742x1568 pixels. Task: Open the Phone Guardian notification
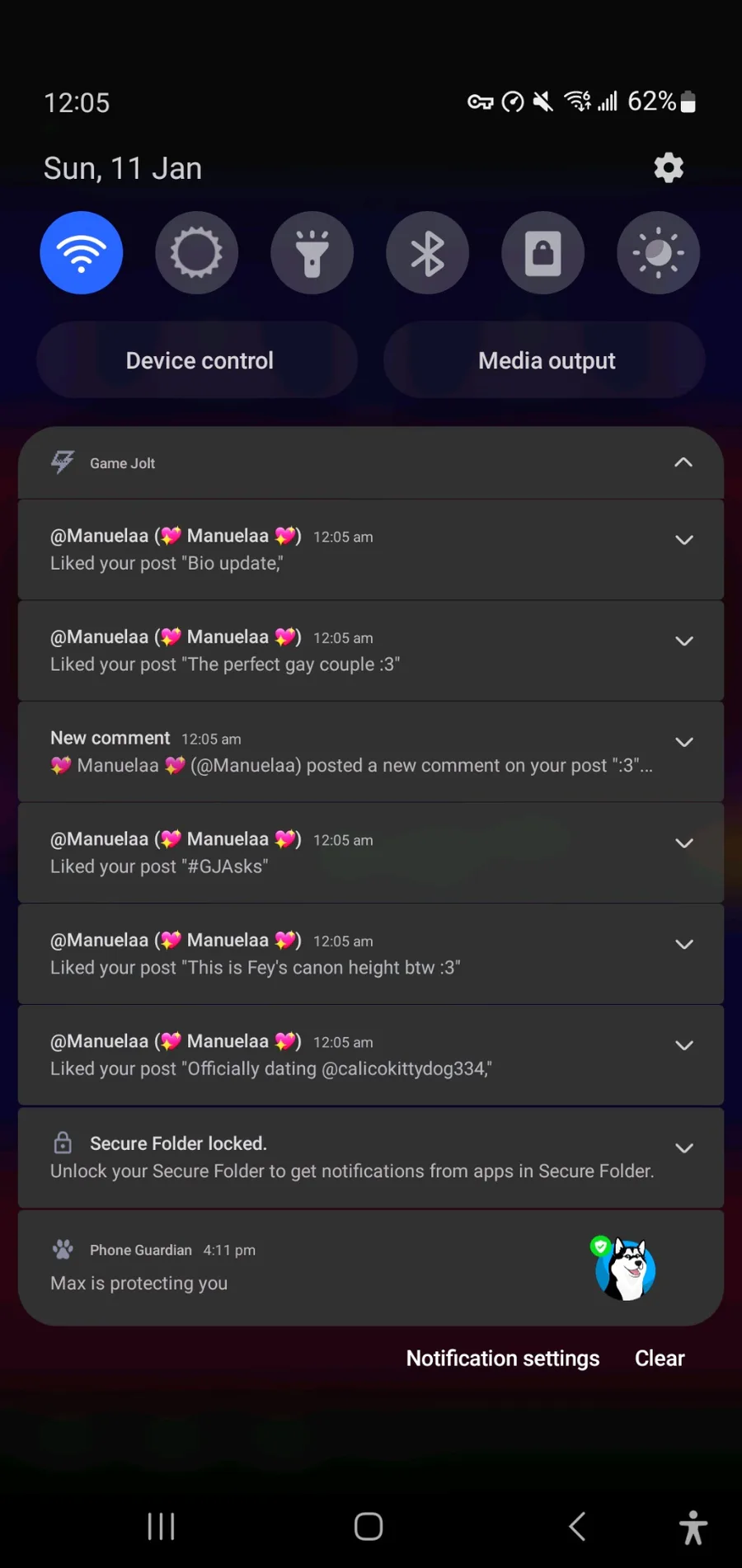point(371,1268)
